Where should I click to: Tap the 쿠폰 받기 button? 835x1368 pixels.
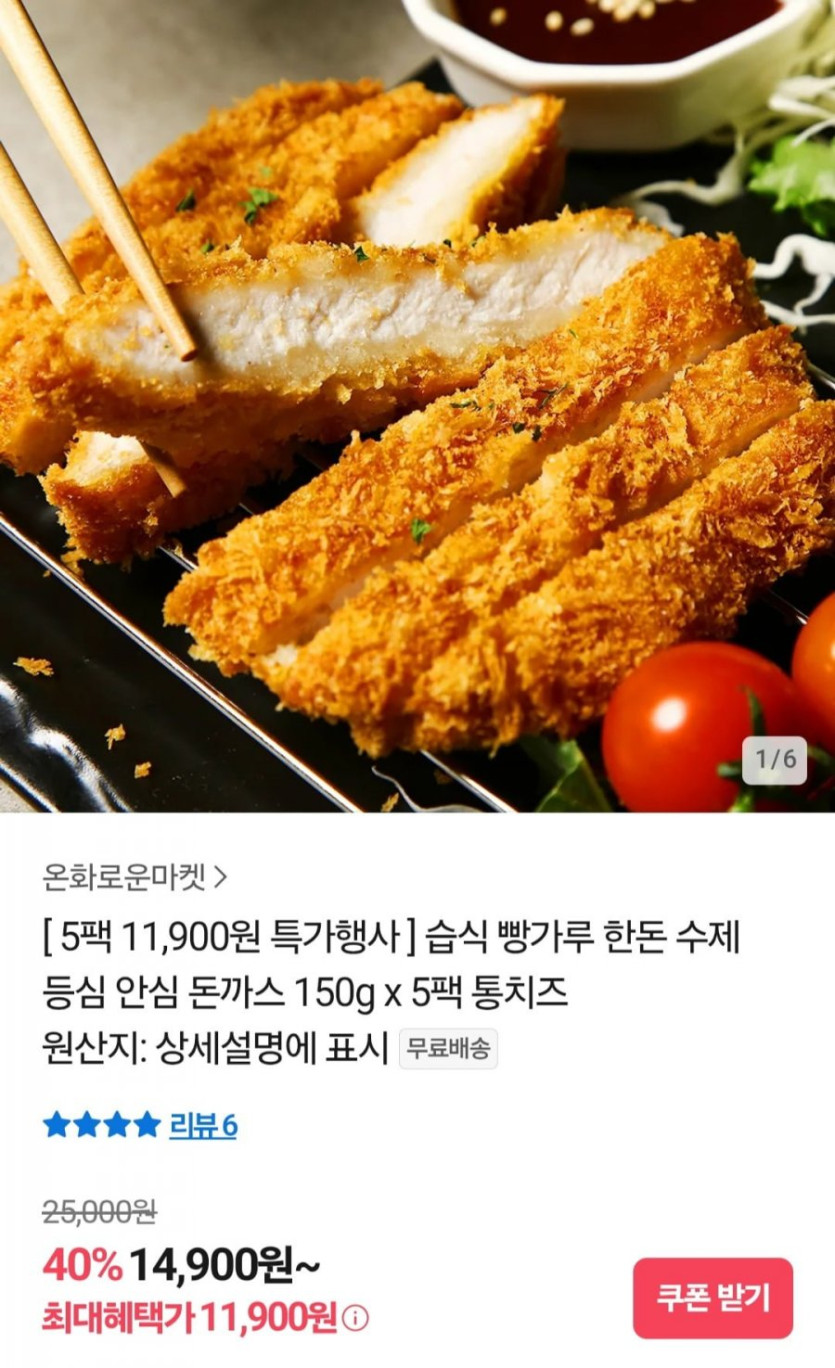click(x=712, y=1298)
